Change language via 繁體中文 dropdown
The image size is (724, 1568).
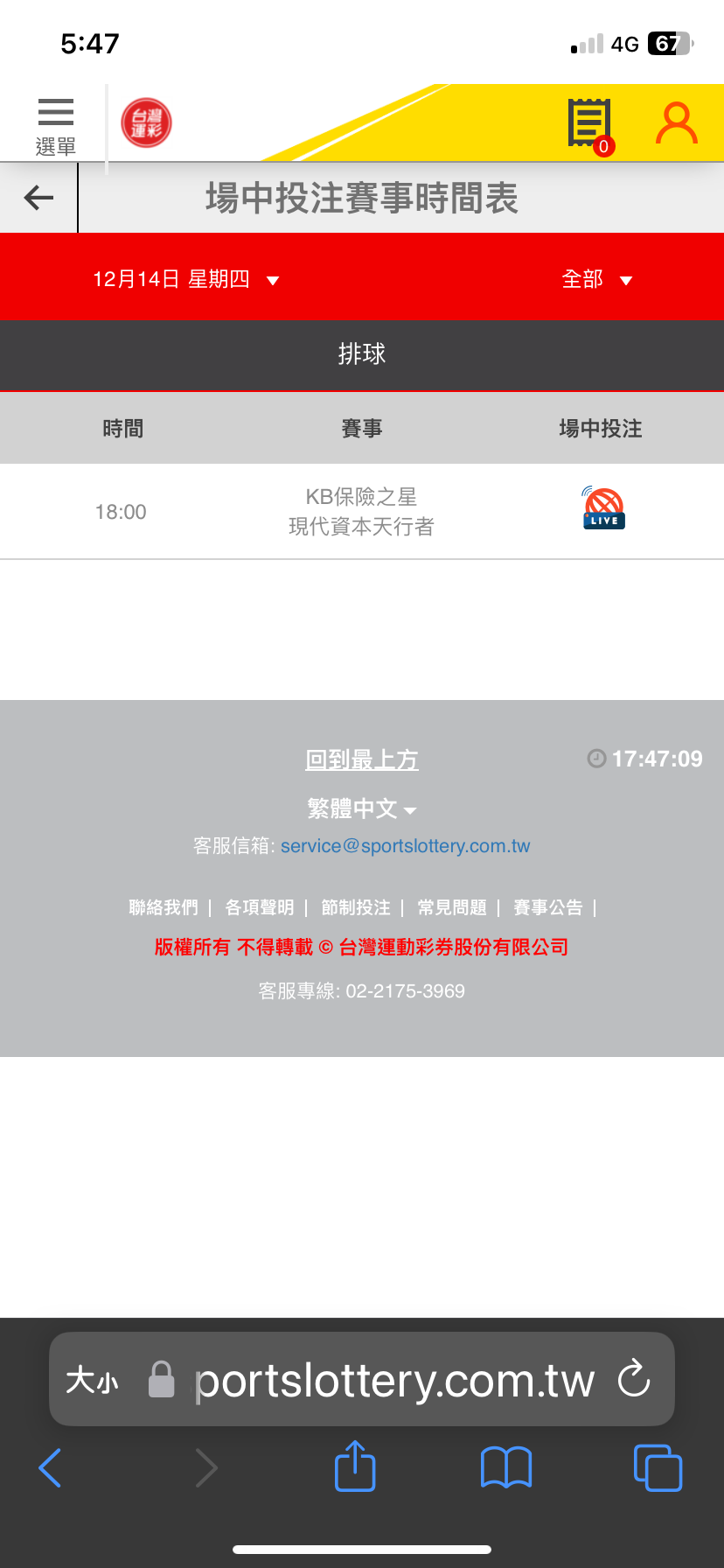[x=361, y=808]
